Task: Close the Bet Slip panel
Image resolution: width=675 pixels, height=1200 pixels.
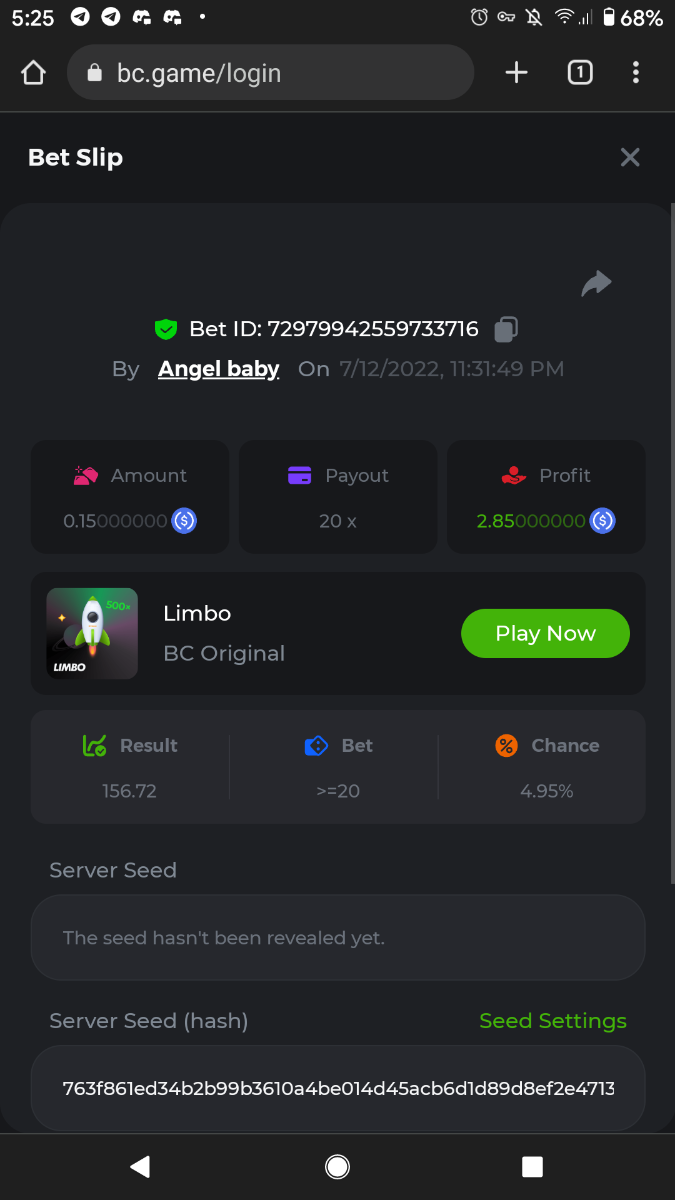Action: [629, 157]
